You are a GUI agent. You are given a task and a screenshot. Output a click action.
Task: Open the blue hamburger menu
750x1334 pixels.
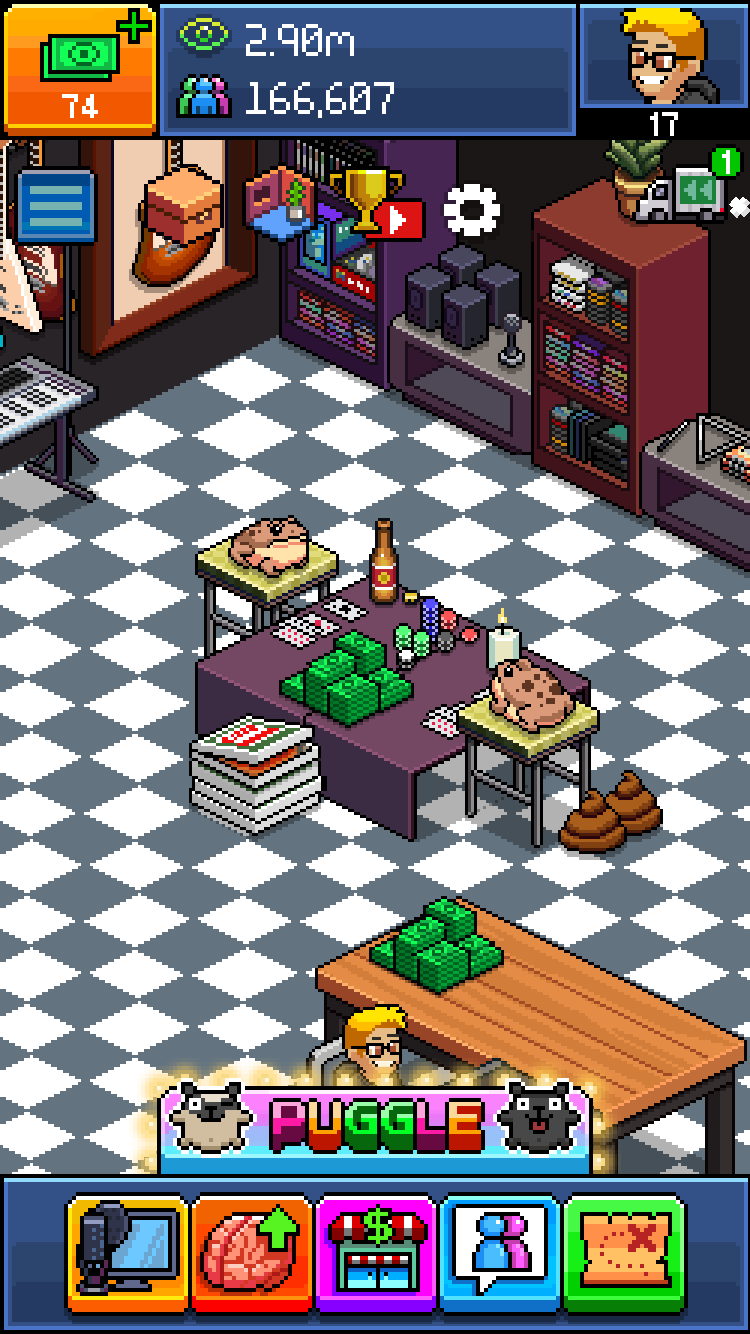tap(56, 205)
